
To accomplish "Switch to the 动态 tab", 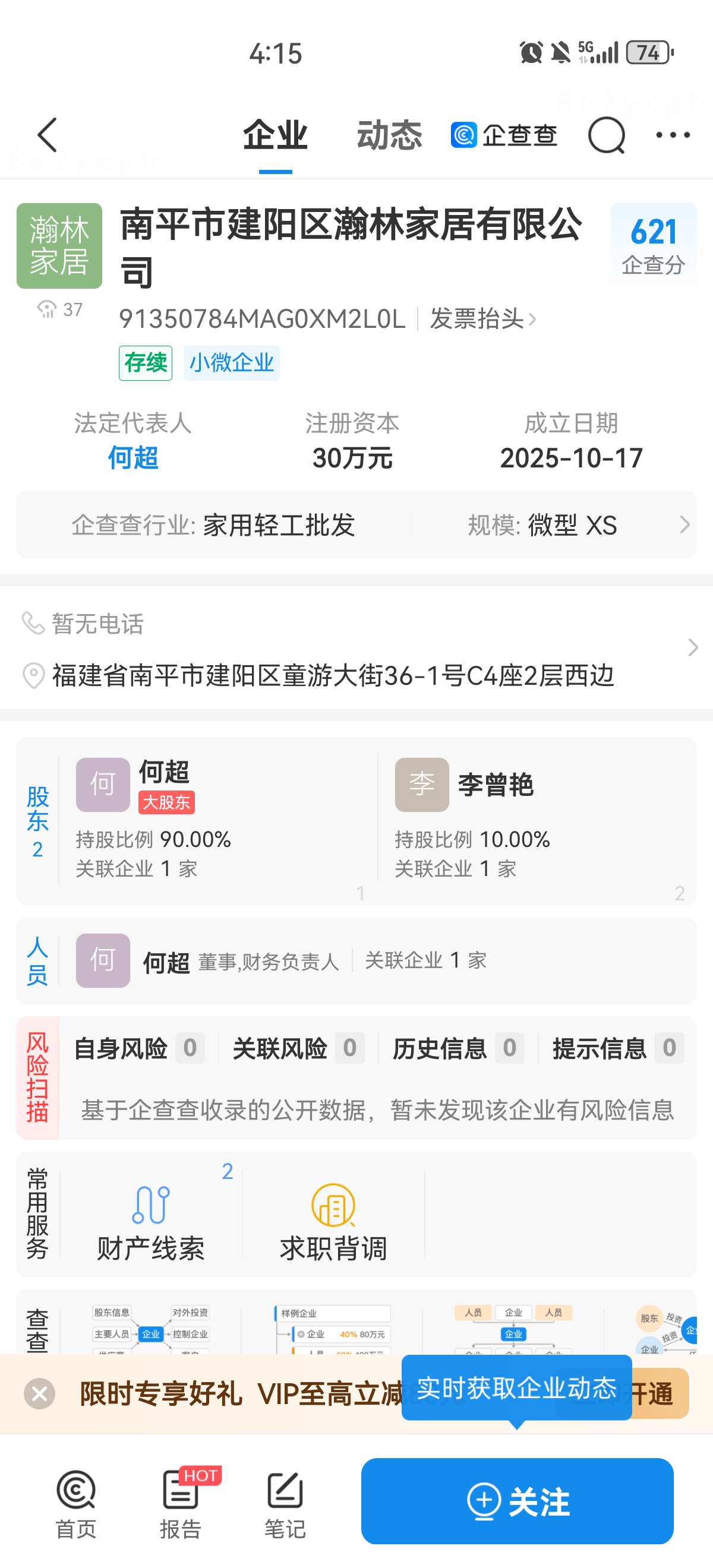I will tap(389, 134).
